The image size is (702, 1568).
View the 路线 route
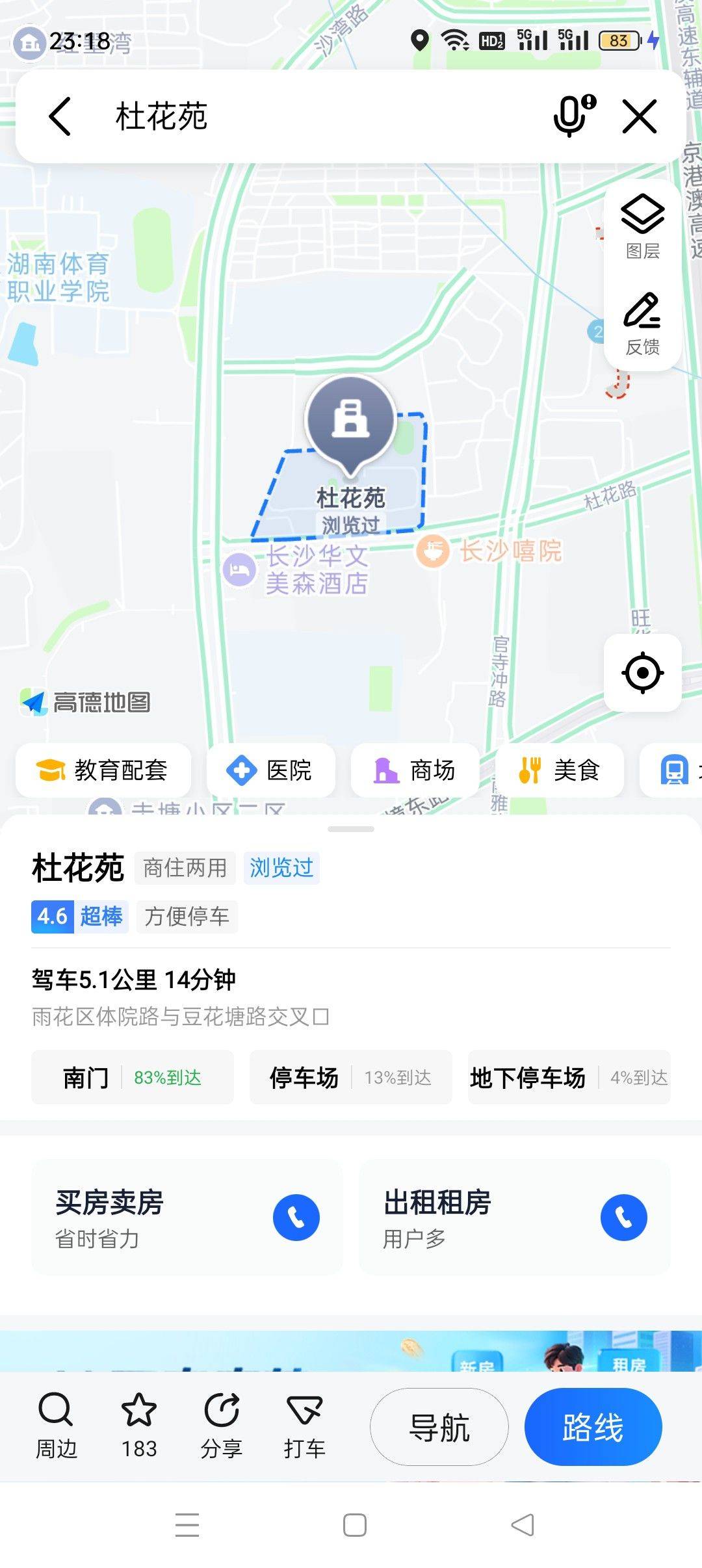coord(593,1427)
